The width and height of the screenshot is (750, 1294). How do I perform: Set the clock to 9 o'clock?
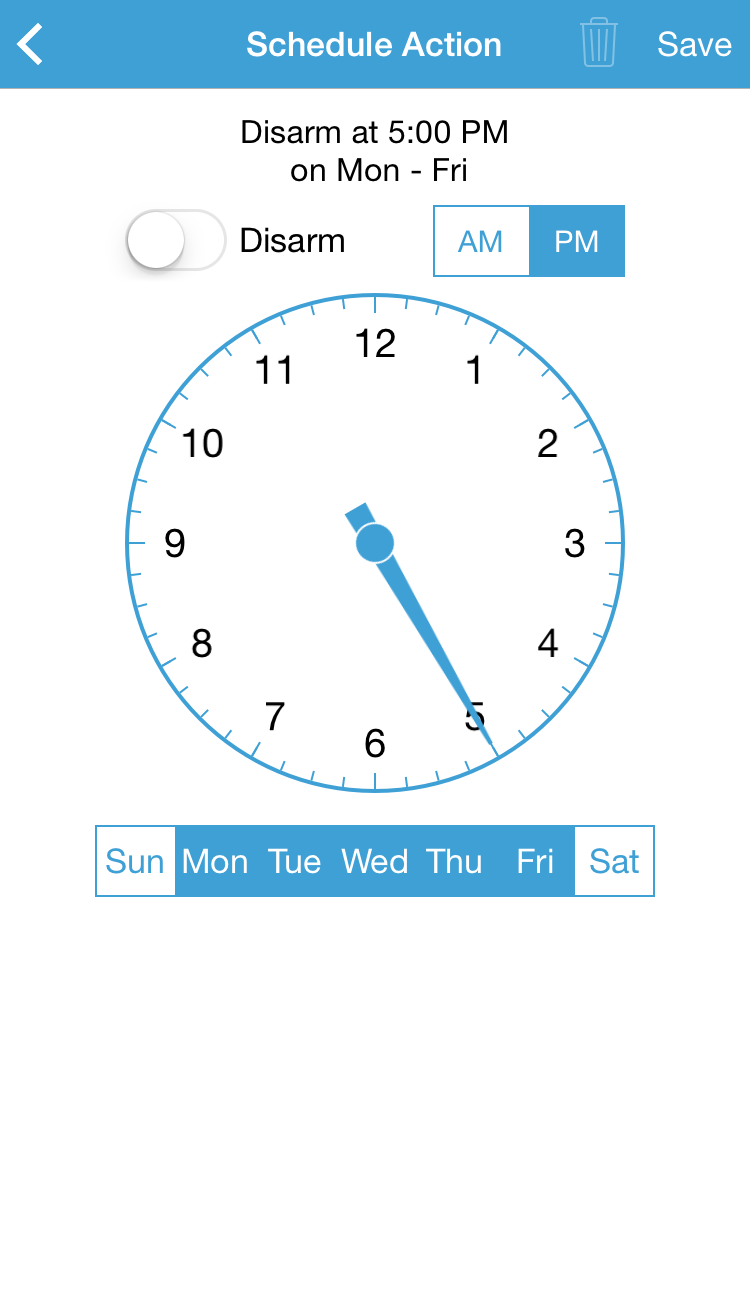coord(175,543)
